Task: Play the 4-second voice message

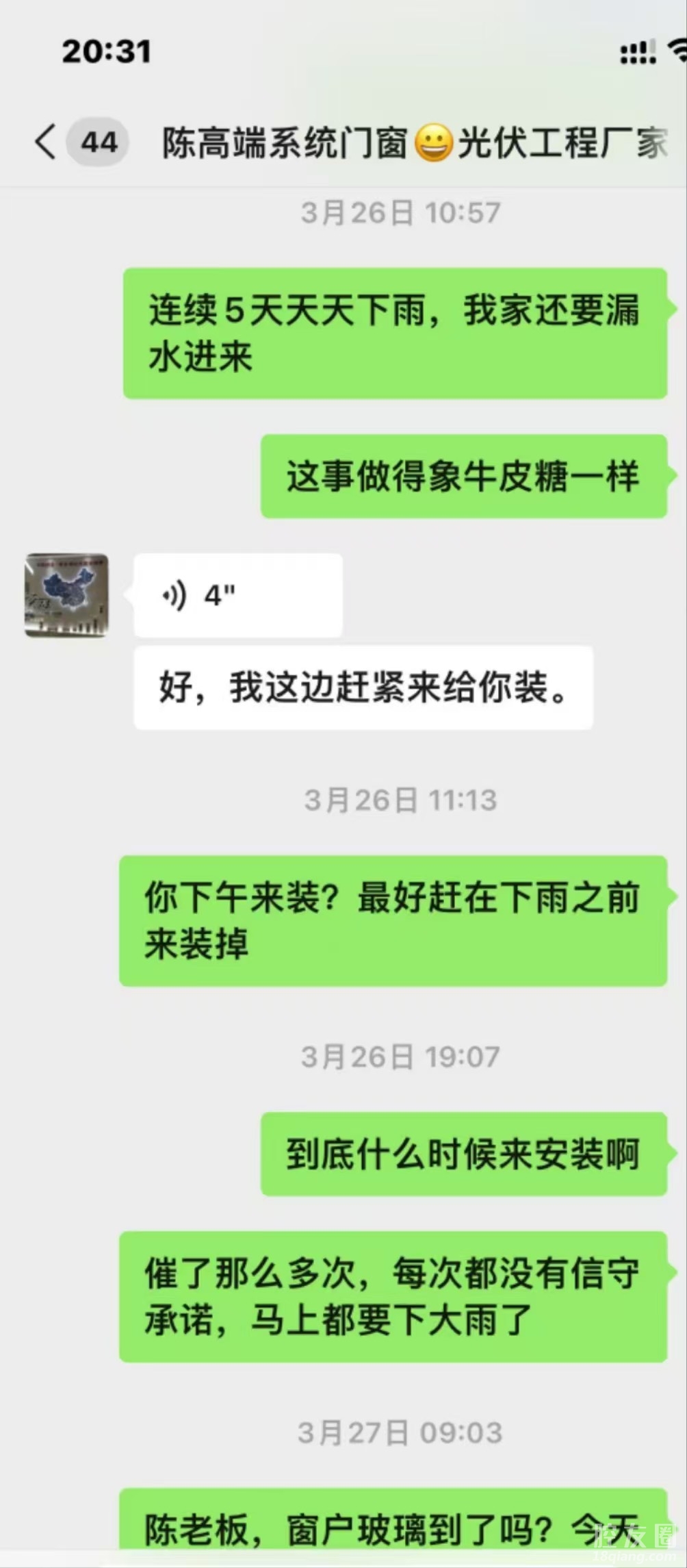Action: pyautogui.click(x=237, y=596)
